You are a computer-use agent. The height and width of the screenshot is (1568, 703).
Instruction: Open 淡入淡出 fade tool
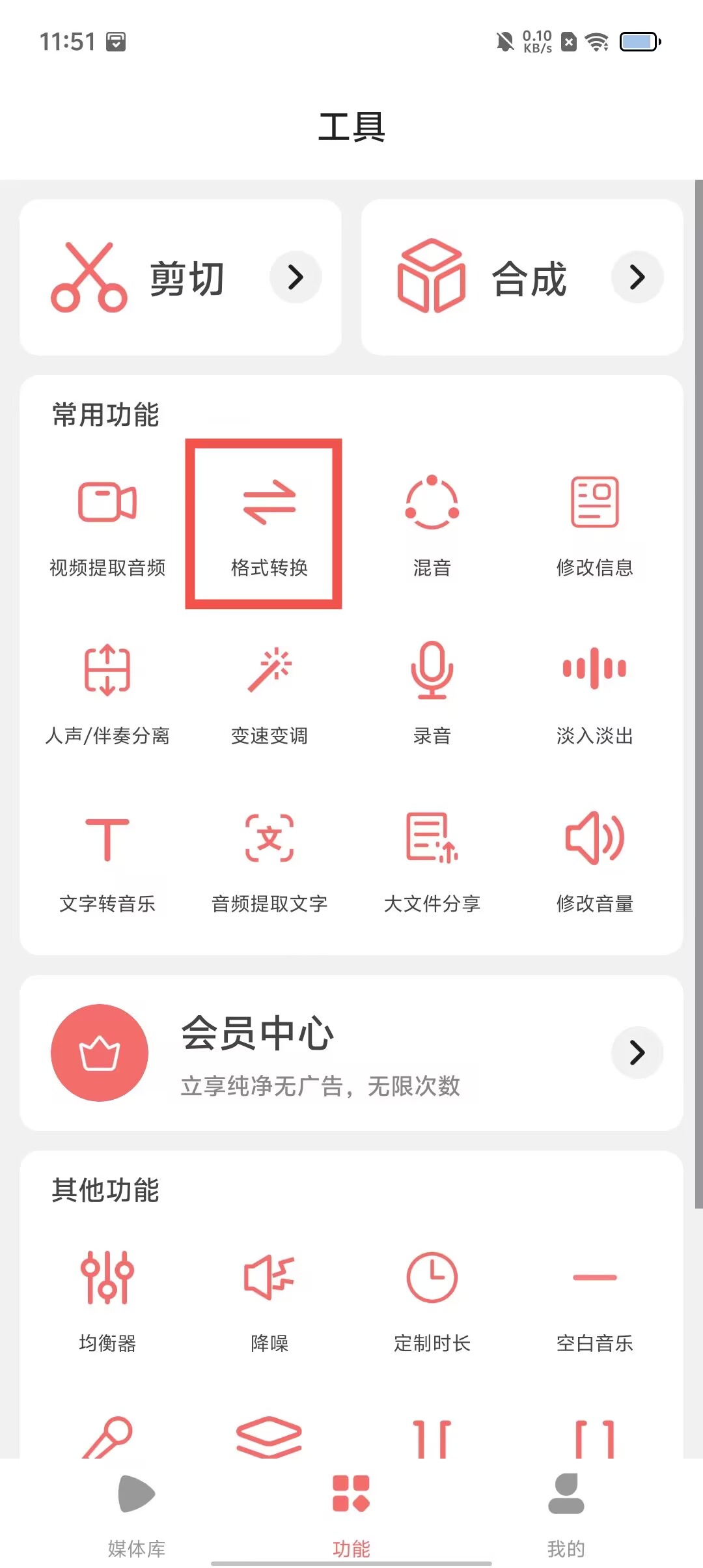[x=594, y=692]
